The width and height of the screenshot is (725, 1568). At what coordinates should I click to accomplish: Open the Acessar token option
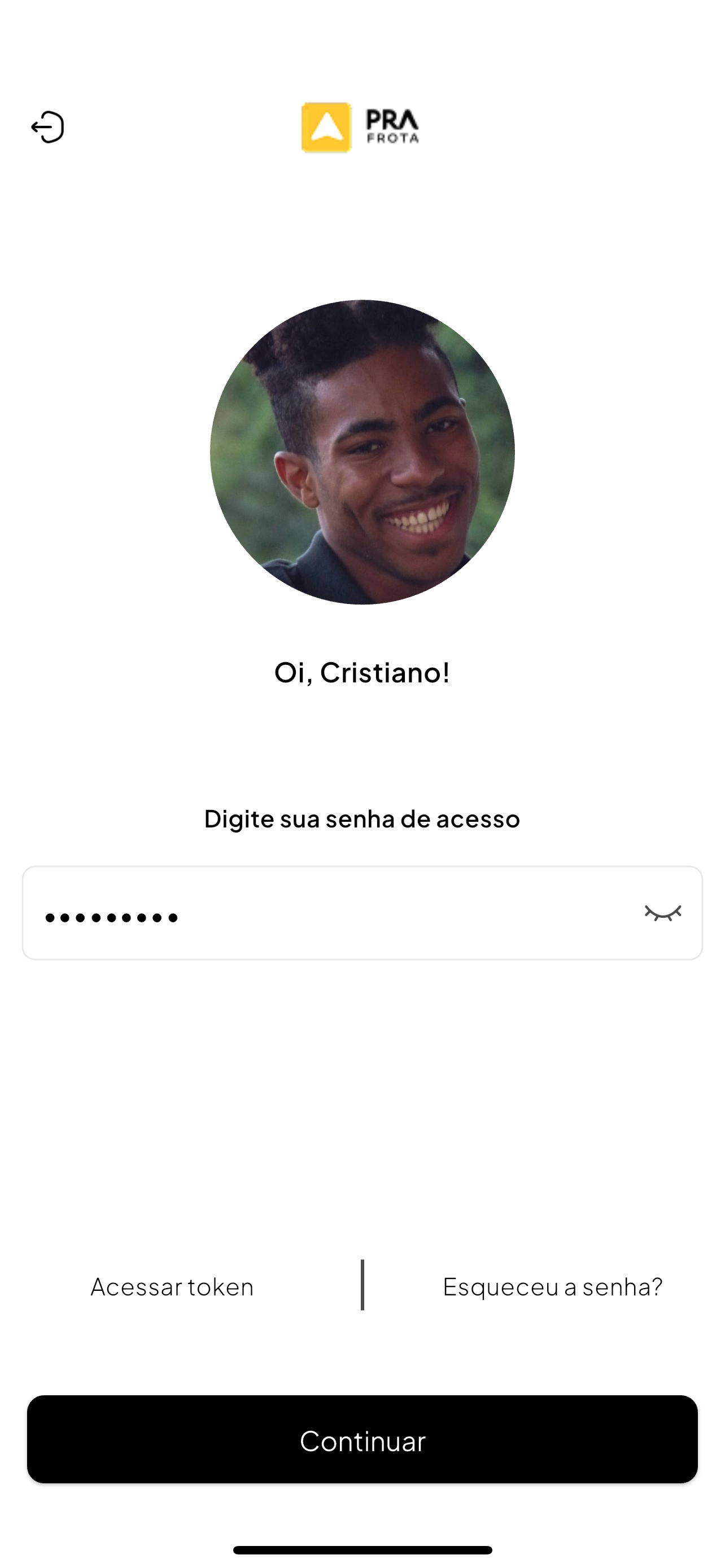click(x=172, y=1287)
